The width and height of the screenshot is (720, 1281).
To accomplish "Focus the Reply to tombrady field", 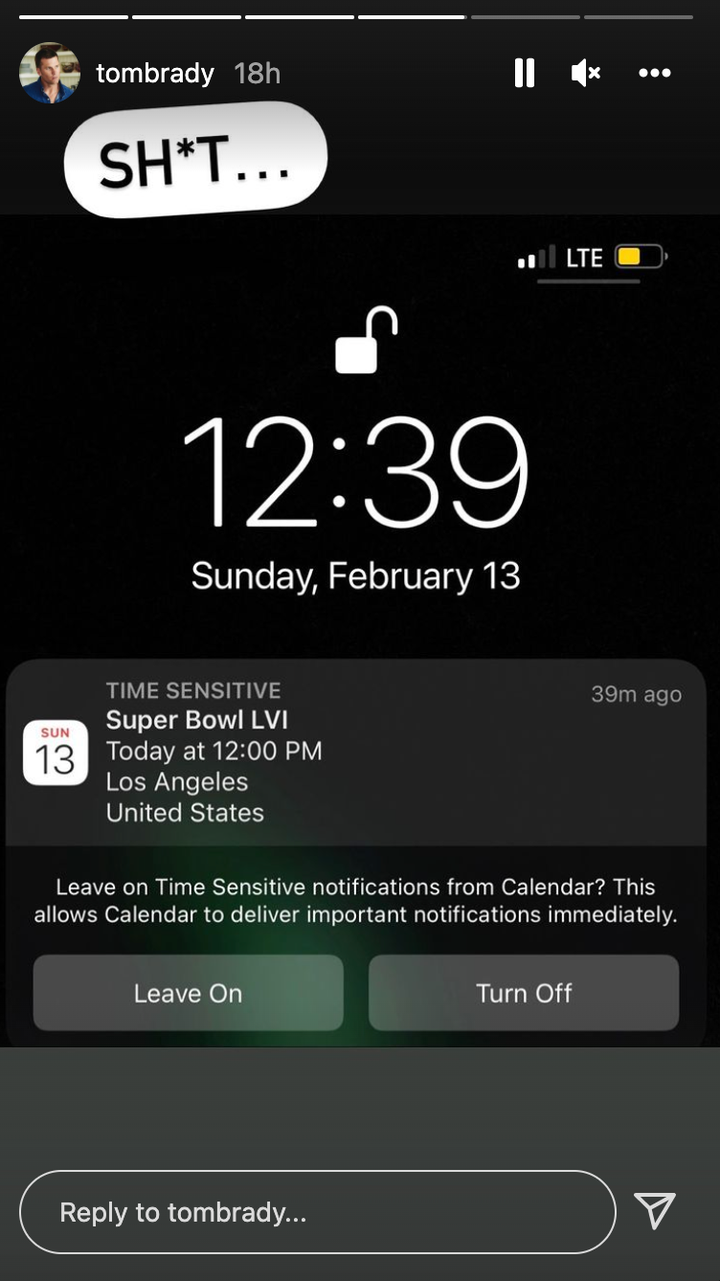I will [x=317, y=1212].
